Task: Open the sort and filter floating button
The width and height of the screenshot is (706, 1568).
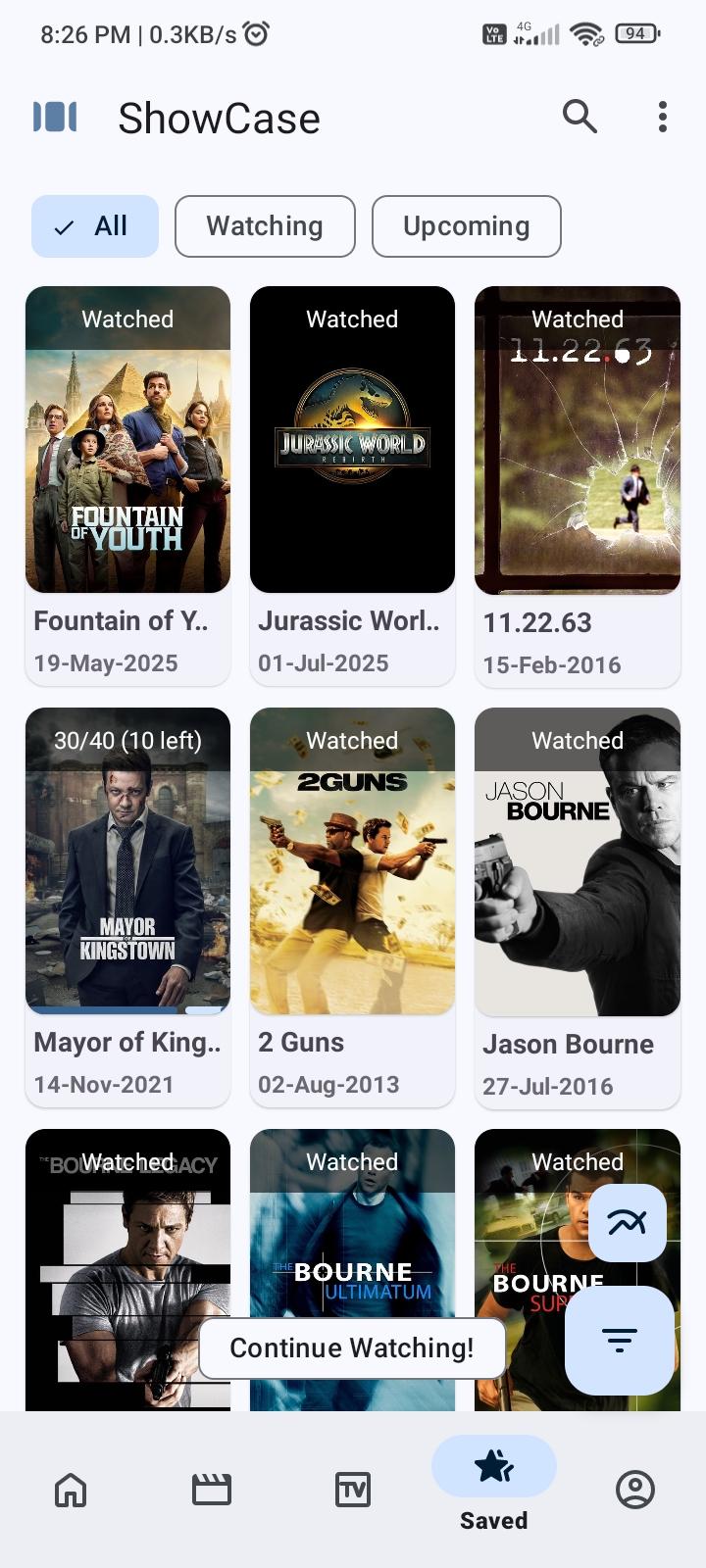Action: [620, 1340]
